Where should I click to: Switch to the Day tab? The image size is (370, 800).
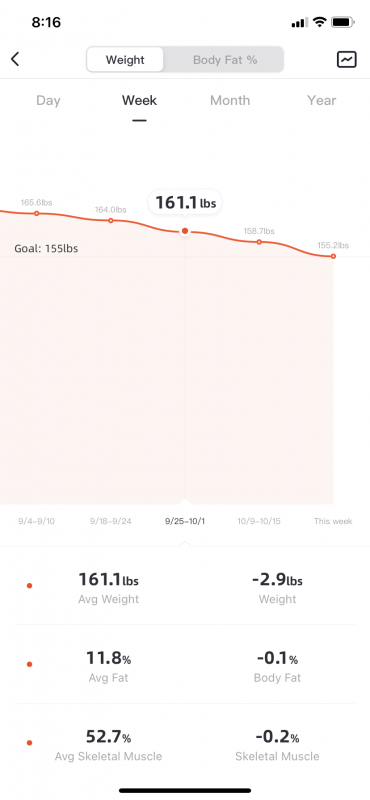click(48, 100)
